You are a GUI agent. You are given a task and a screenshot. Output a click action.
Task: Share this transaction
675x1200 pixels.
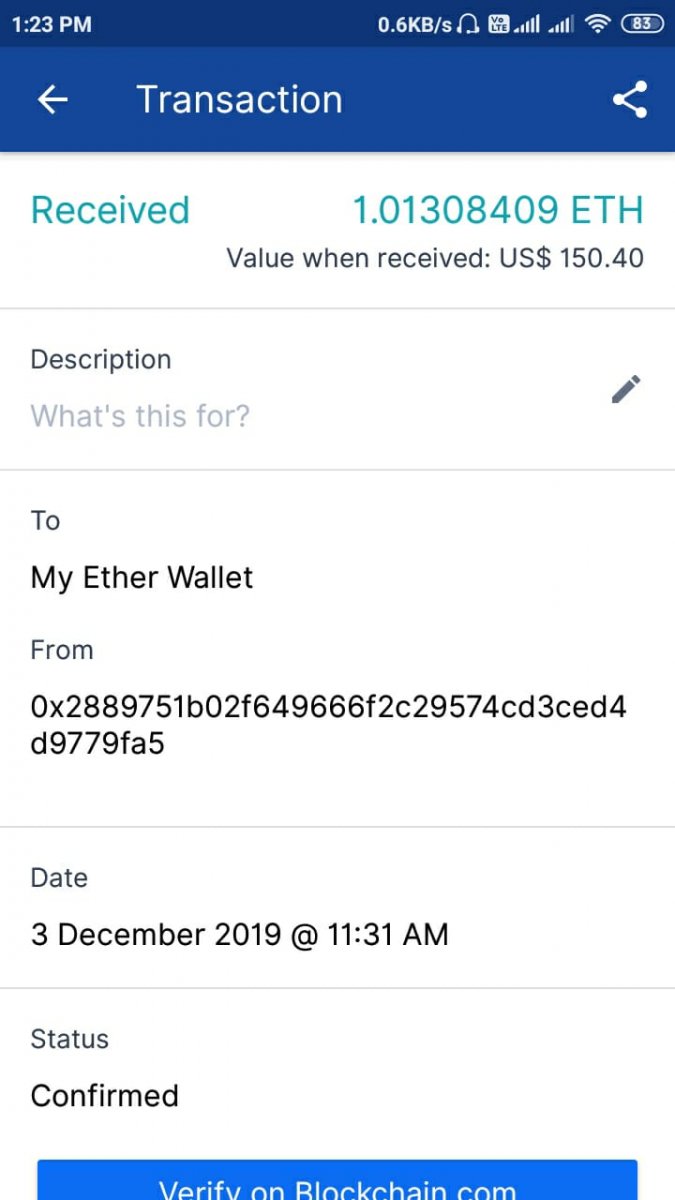[x=629, y=100]
